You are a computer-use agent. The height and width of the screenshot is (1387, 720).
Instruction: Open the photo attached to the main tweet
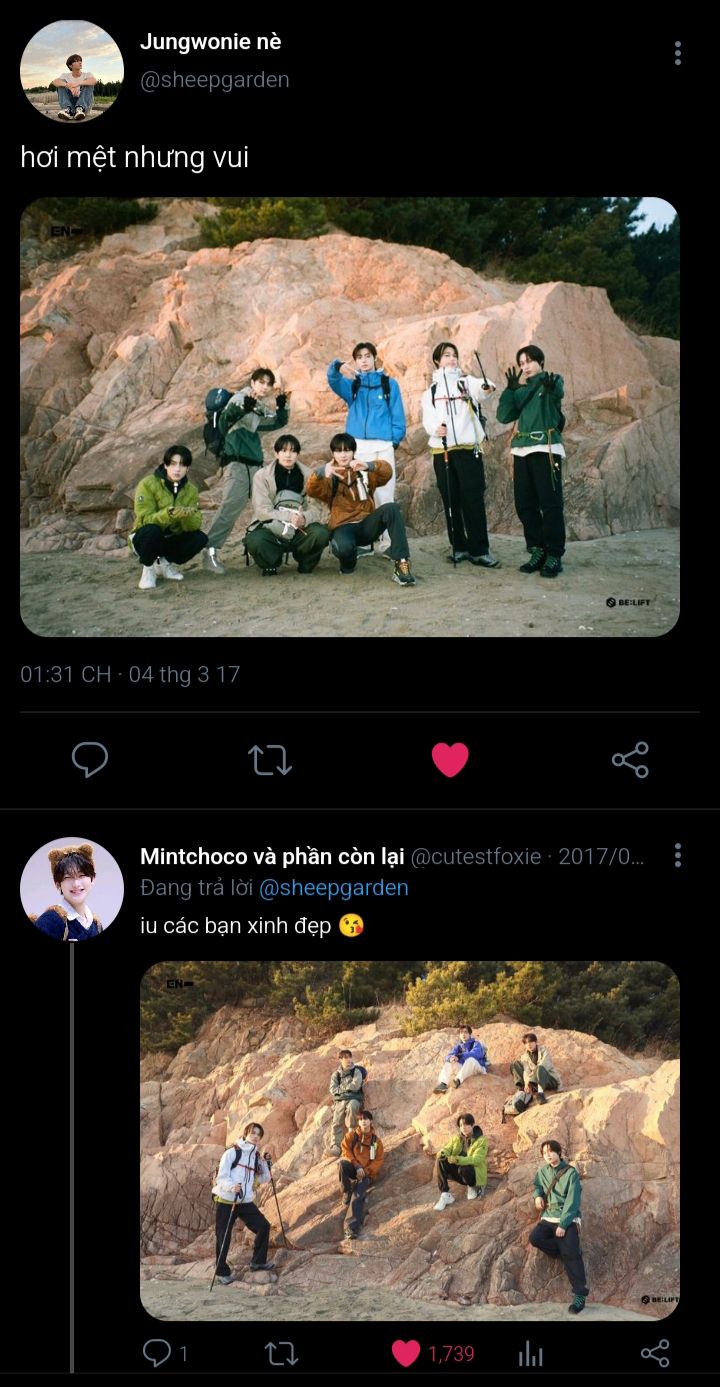coord(350,417)
